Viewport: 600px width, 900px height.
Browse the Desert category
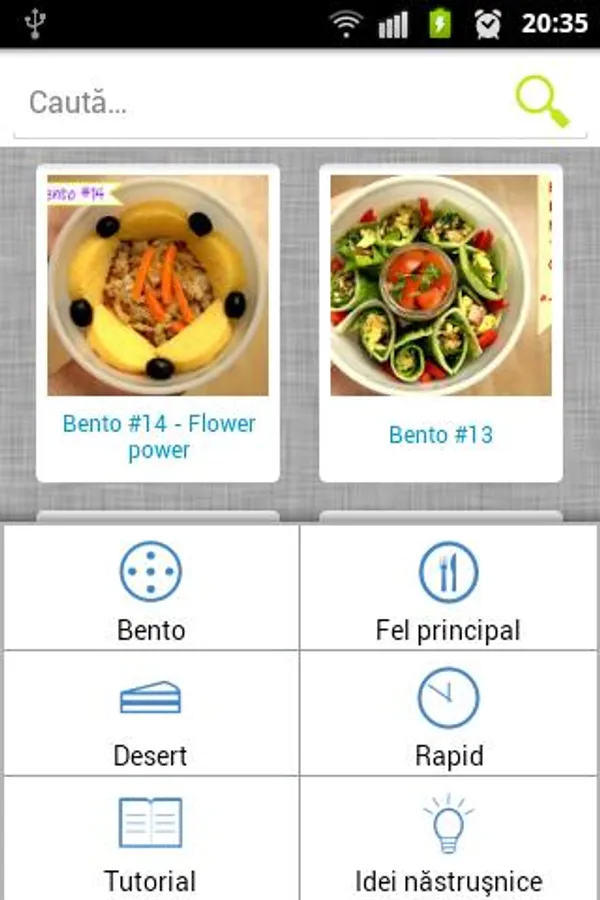tap(151, 714)
